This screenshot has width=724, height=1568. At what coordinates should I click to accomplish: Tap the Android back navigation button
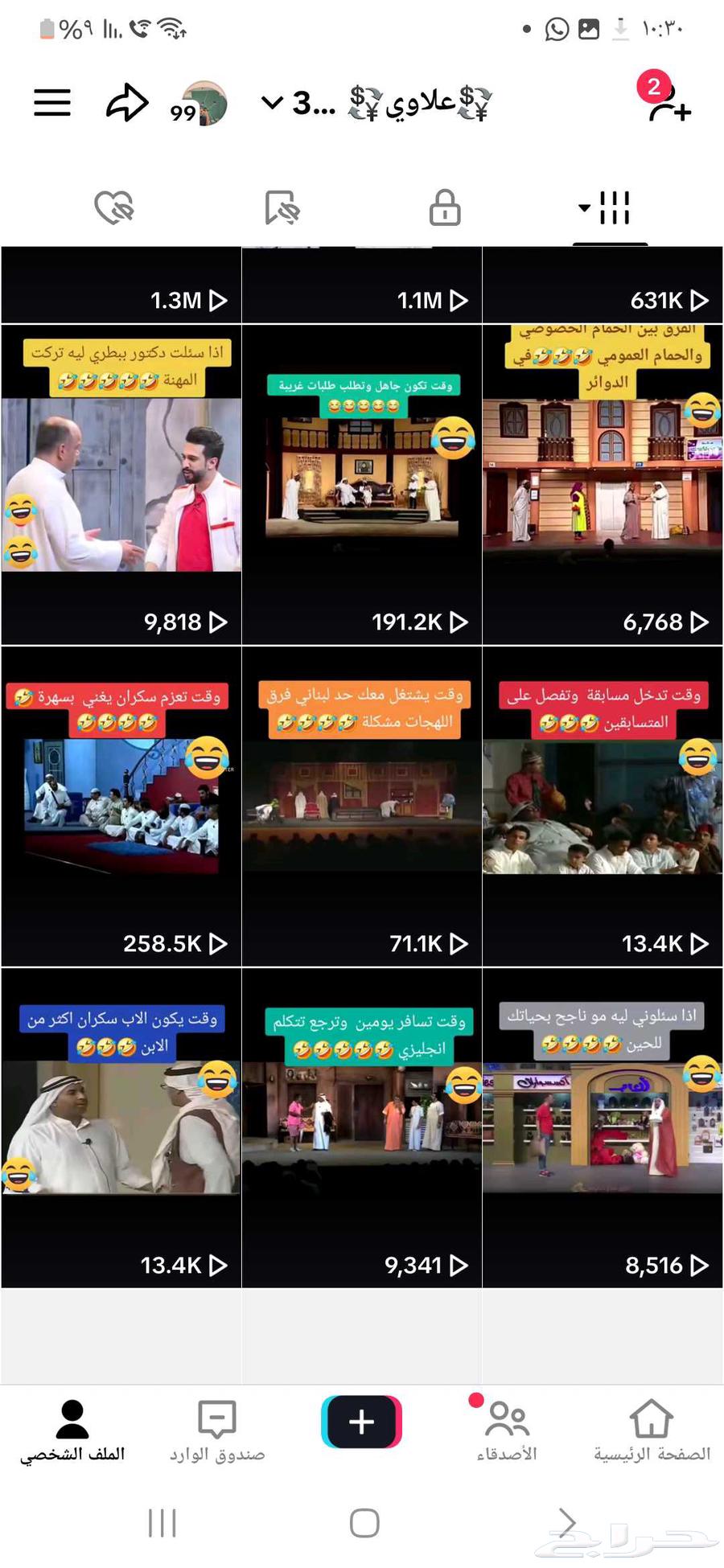(x=566, y=1522)
